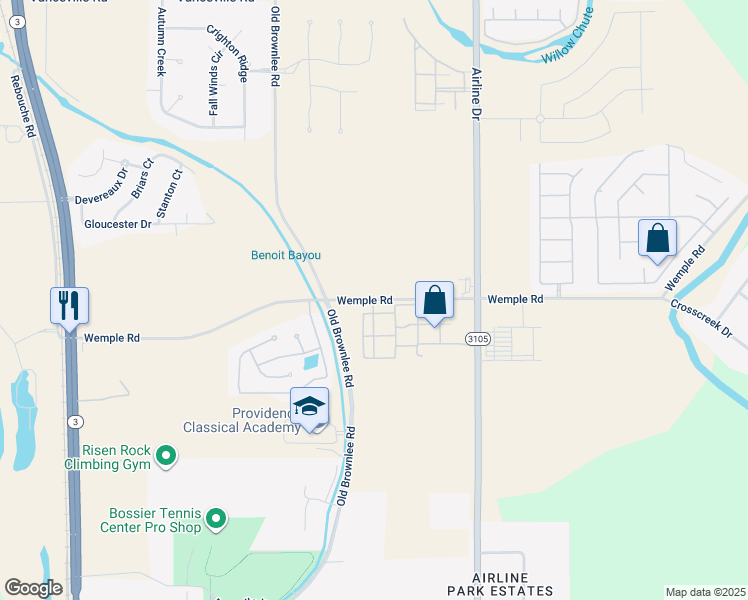Open the restaurant marker on Wemple Rd
Screen dimensions: 748x600
70,306
